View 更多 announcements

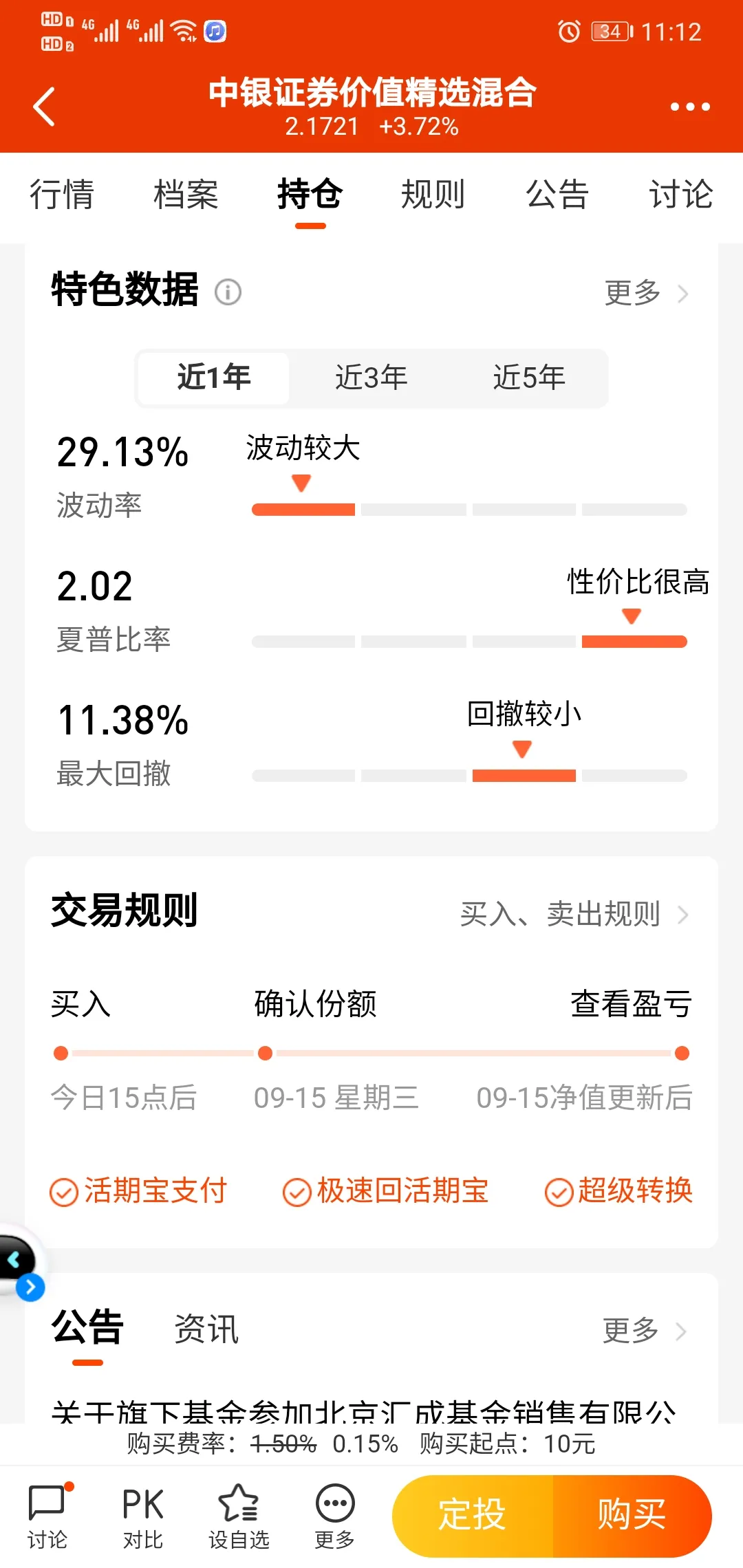pyautogui.click(x=644, y=1331)
